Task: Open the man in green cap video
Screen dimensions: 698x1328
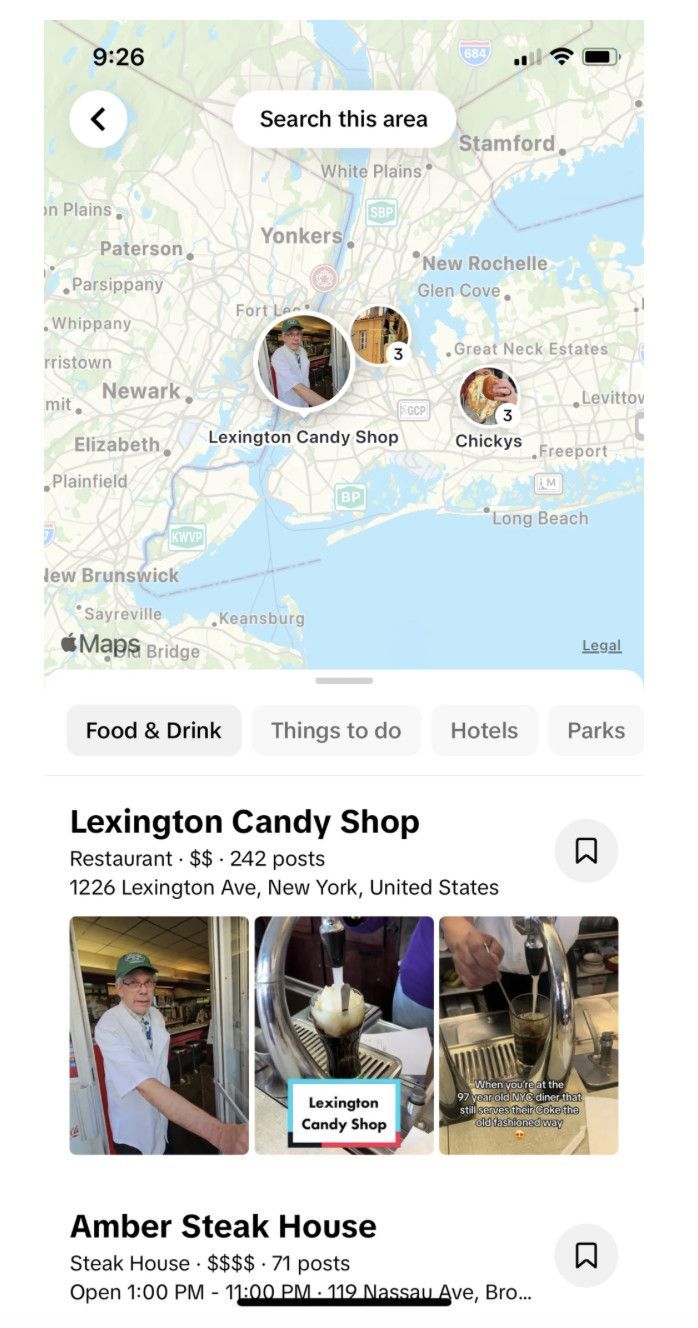Action: pyautogui.click(x=159, y=1035)
